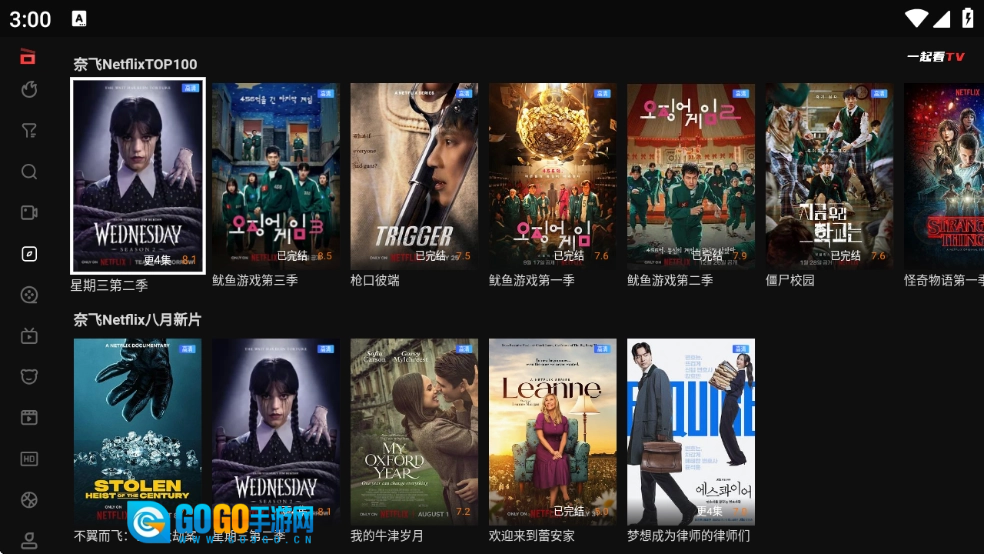The image size is (984, 554).
Task: Open the 枪口彼端 poster
Action: pos(414,175)
